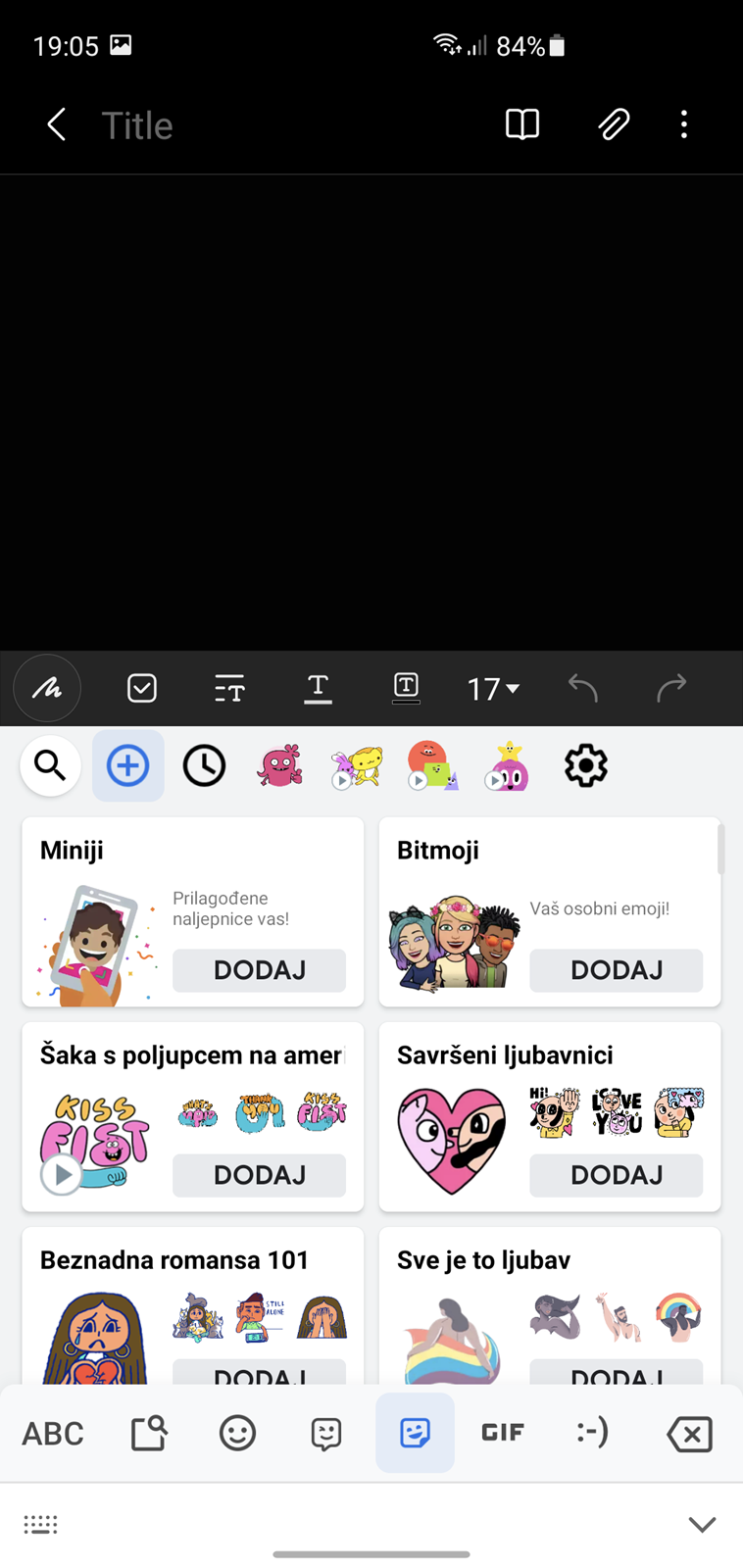Undo the last action
Viewport: 743px width, 1568px height.
(583, 688)
